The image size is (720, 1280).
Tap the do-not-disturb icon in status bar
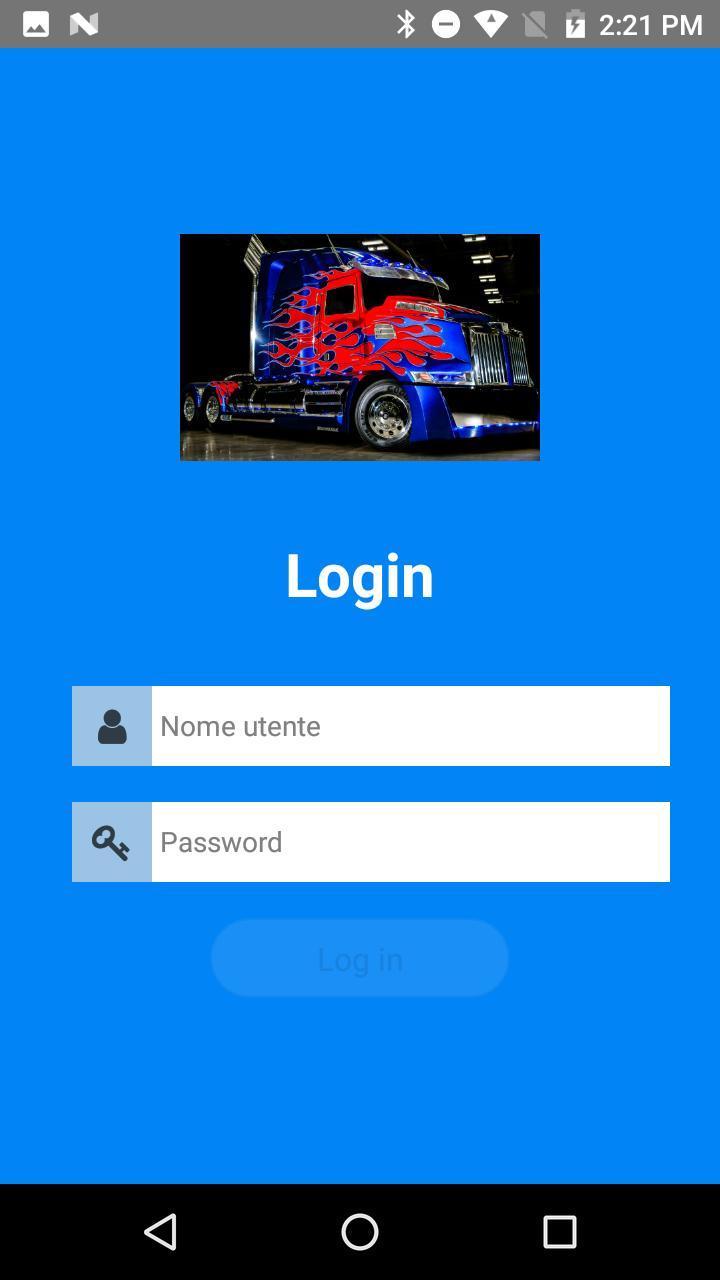tap(447, 24)
